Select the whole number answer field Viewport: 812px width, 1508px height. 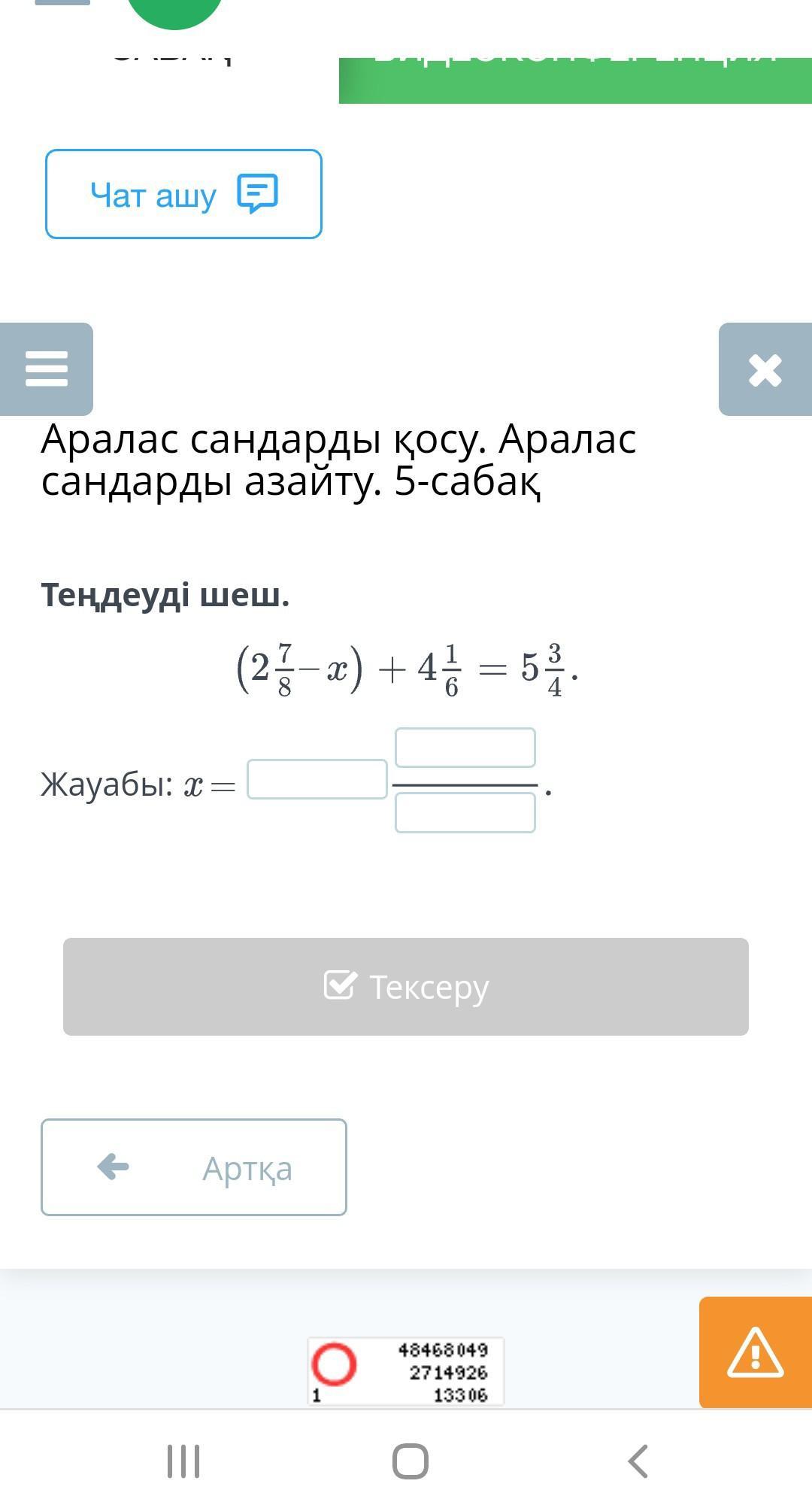click(x=317, y=779)
